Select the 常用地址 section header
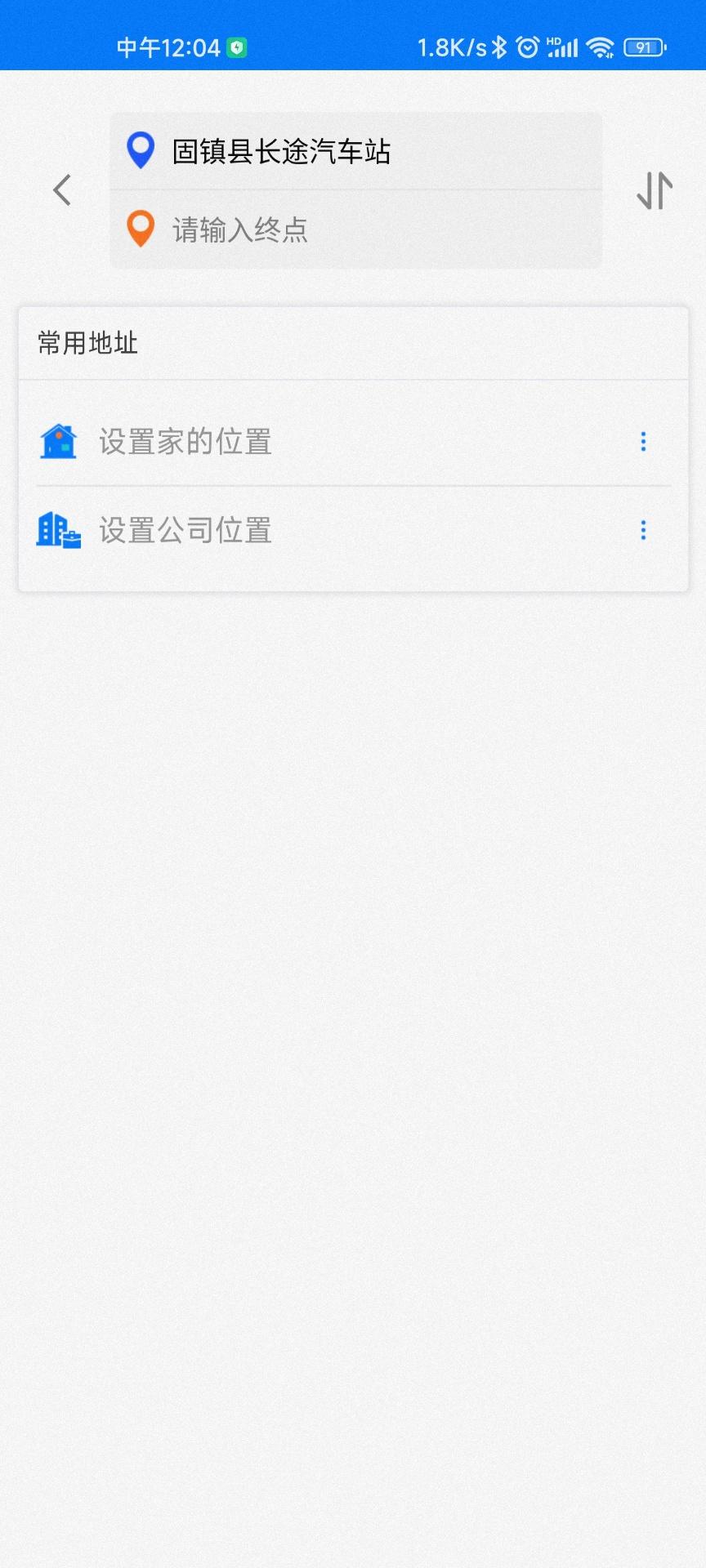Screen dimensions: 706x1568 tap(86, 343)
